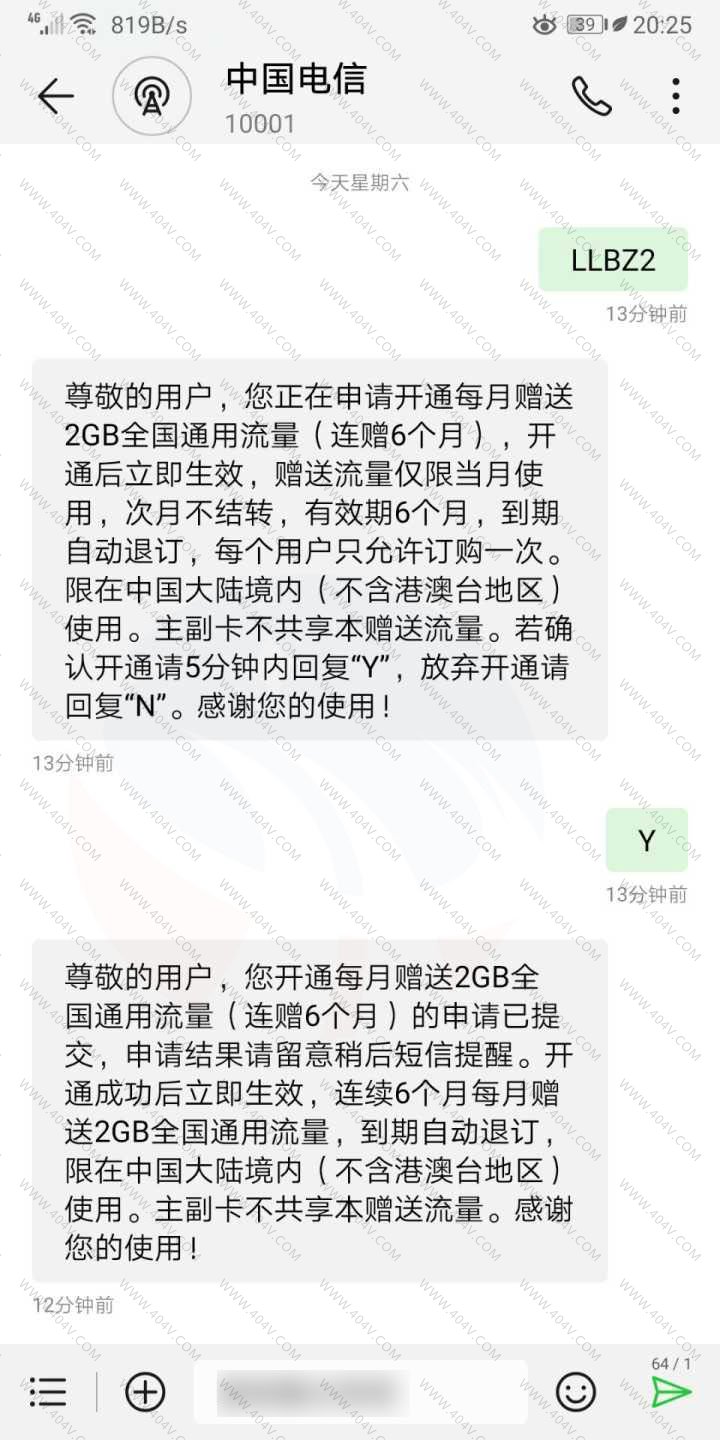Image resolution: width=720 pixels, height=1440 pixels.
Task: Open the quick menu list icon
Action: (x=48, y=1392)
